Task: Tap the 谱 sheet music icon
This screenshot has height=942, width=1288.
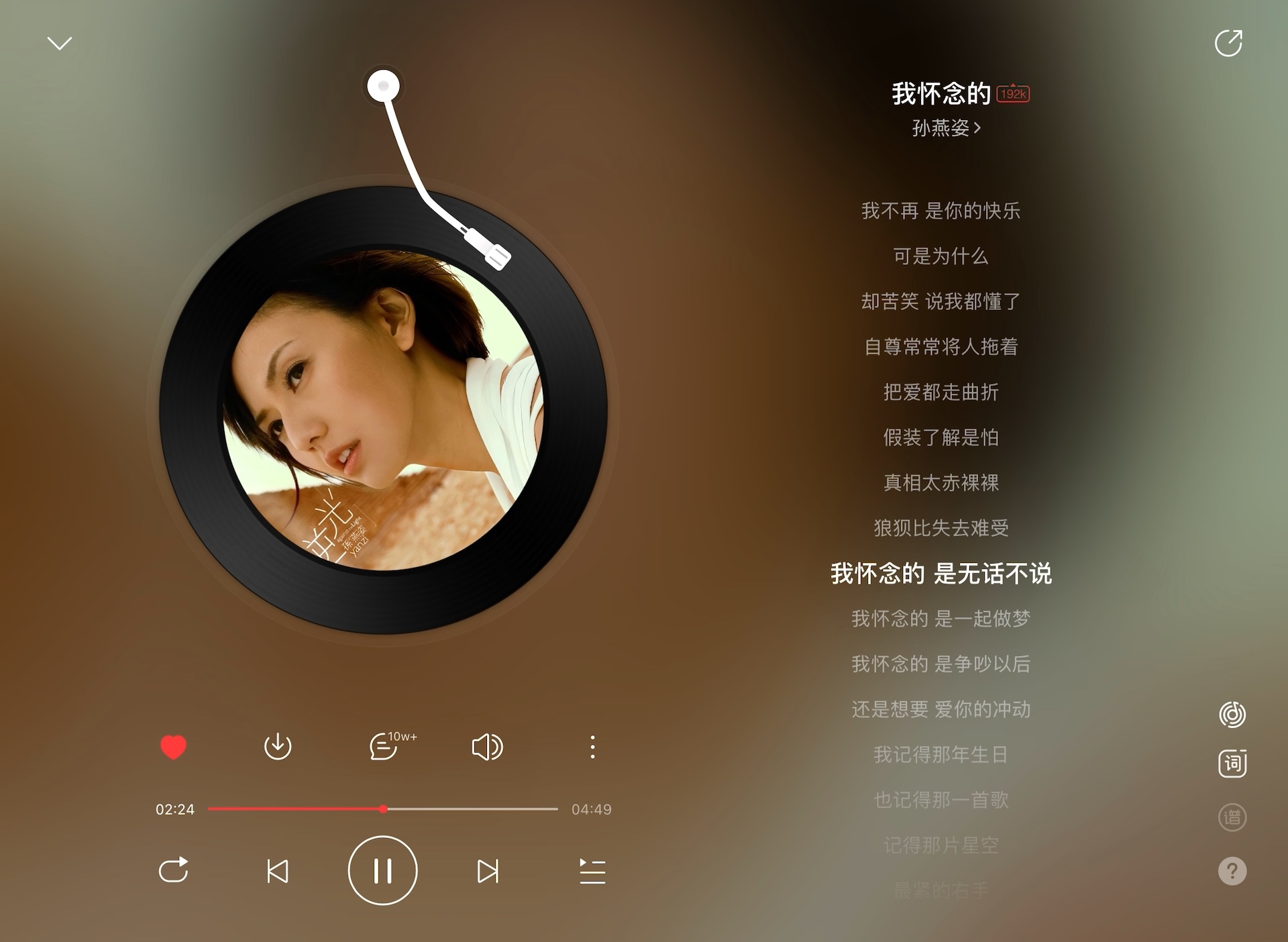Action: coord(1232,817)
